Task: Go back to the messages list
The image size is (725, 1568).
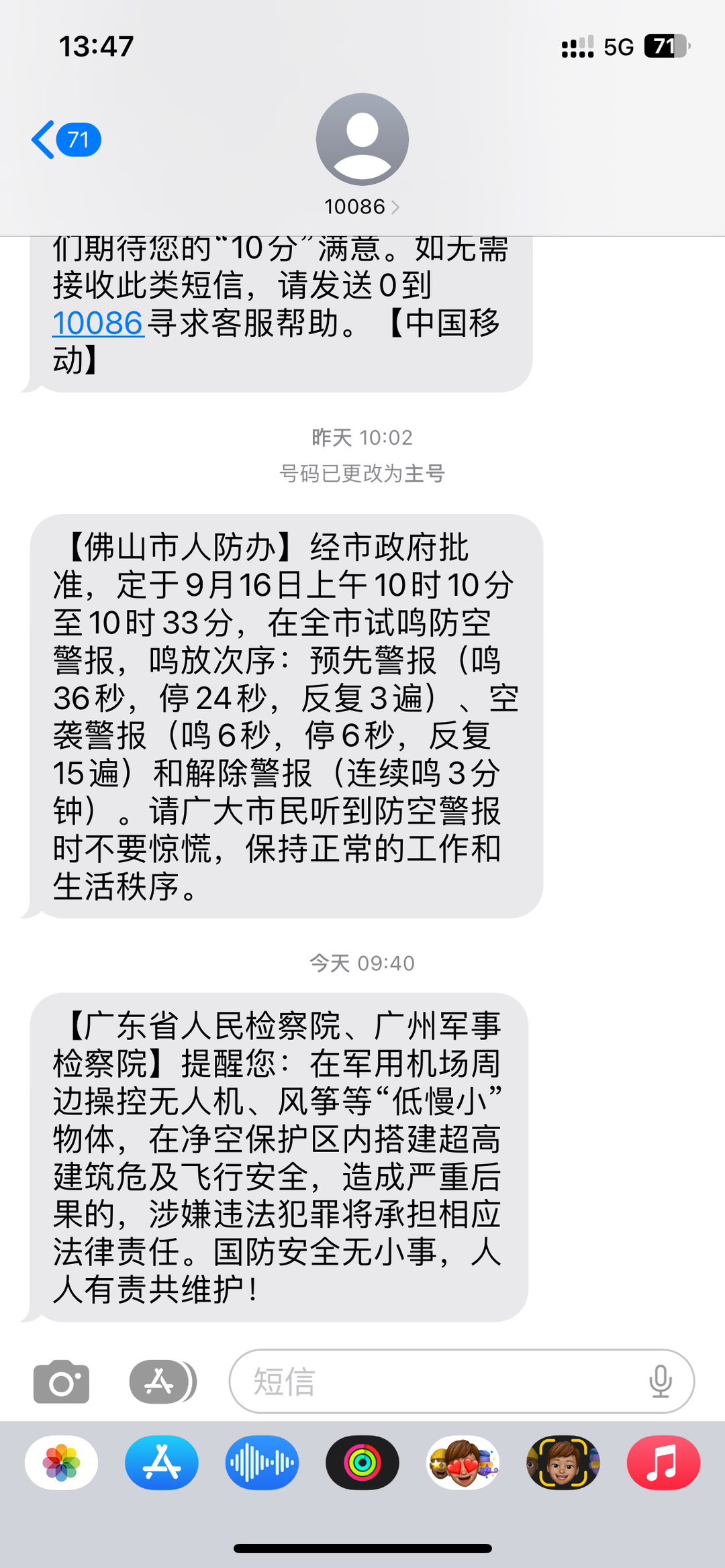Action: (64, 140)
